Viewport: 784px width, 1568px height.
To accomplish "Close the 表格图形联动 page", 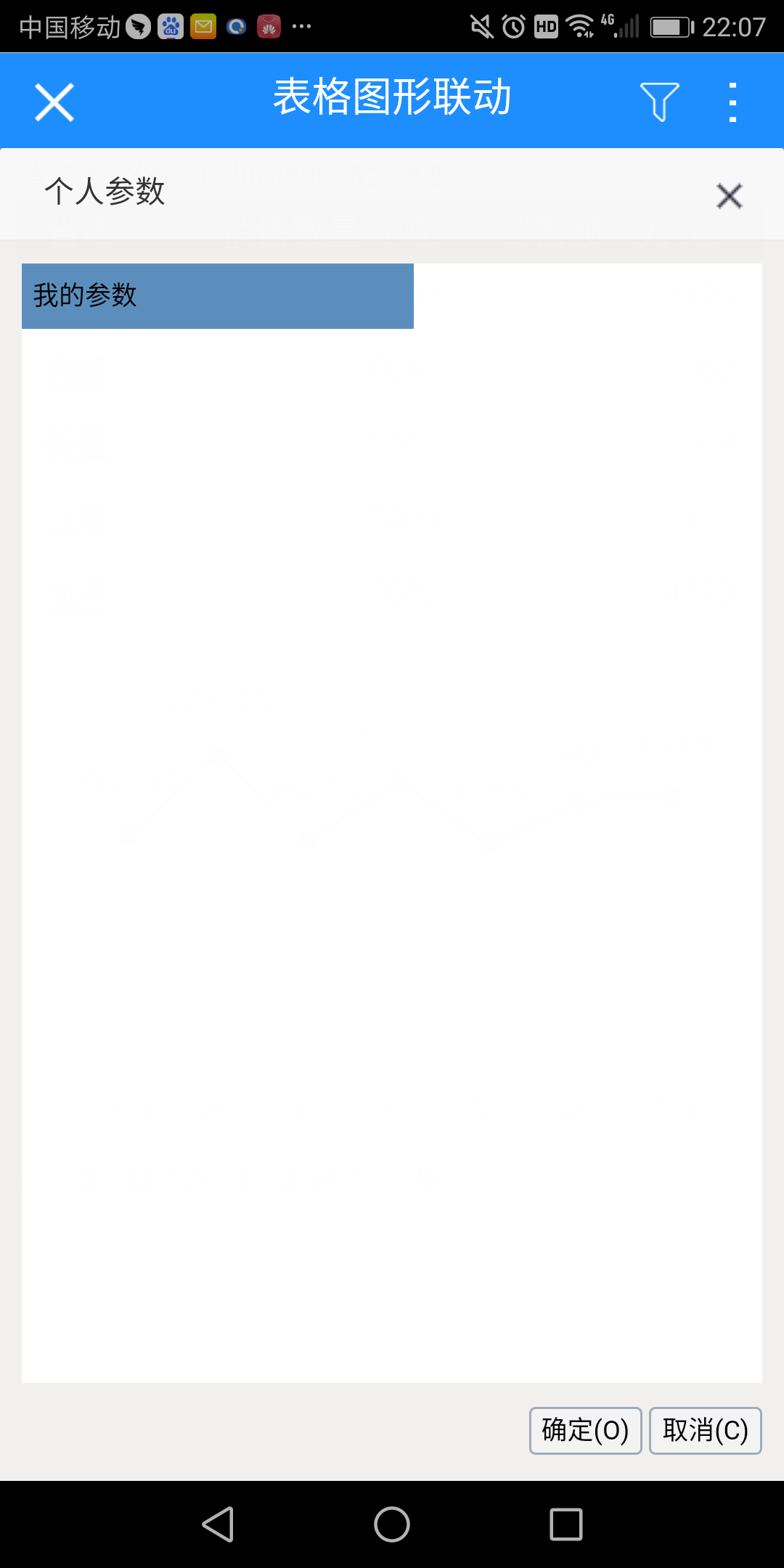I will coord(54,102).
